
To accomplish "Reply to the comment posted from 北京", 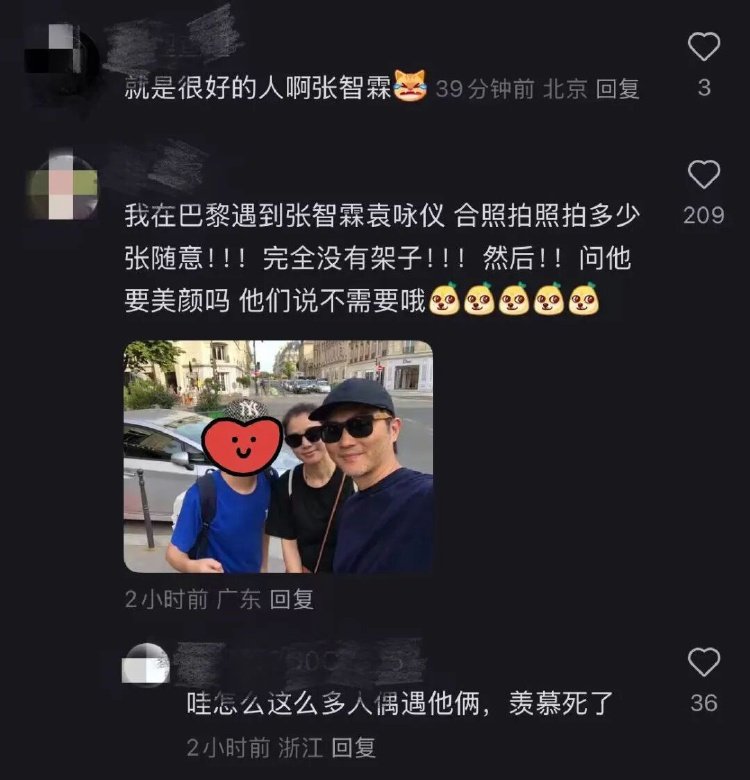I will 617,89.
